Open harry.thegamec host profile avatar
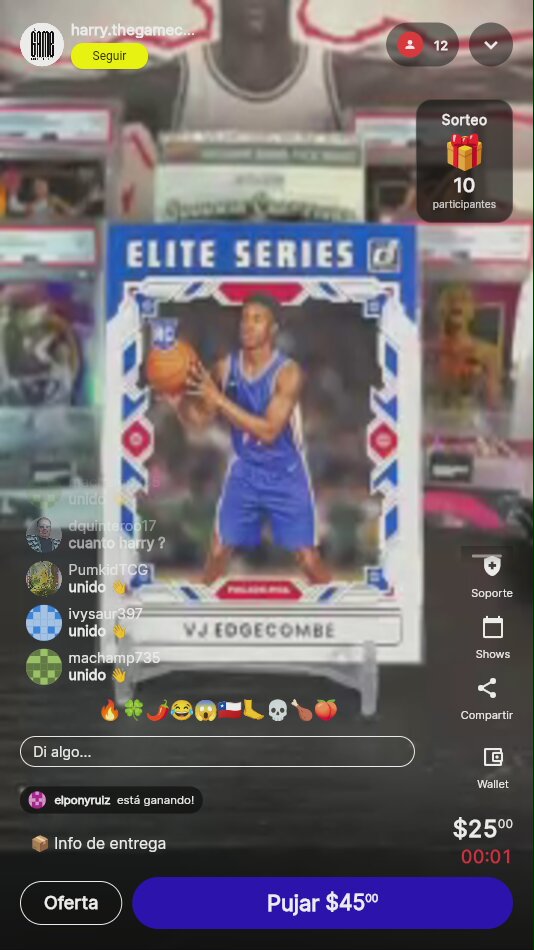This screenshot has width=534, height=950. (x=42, y=44)
